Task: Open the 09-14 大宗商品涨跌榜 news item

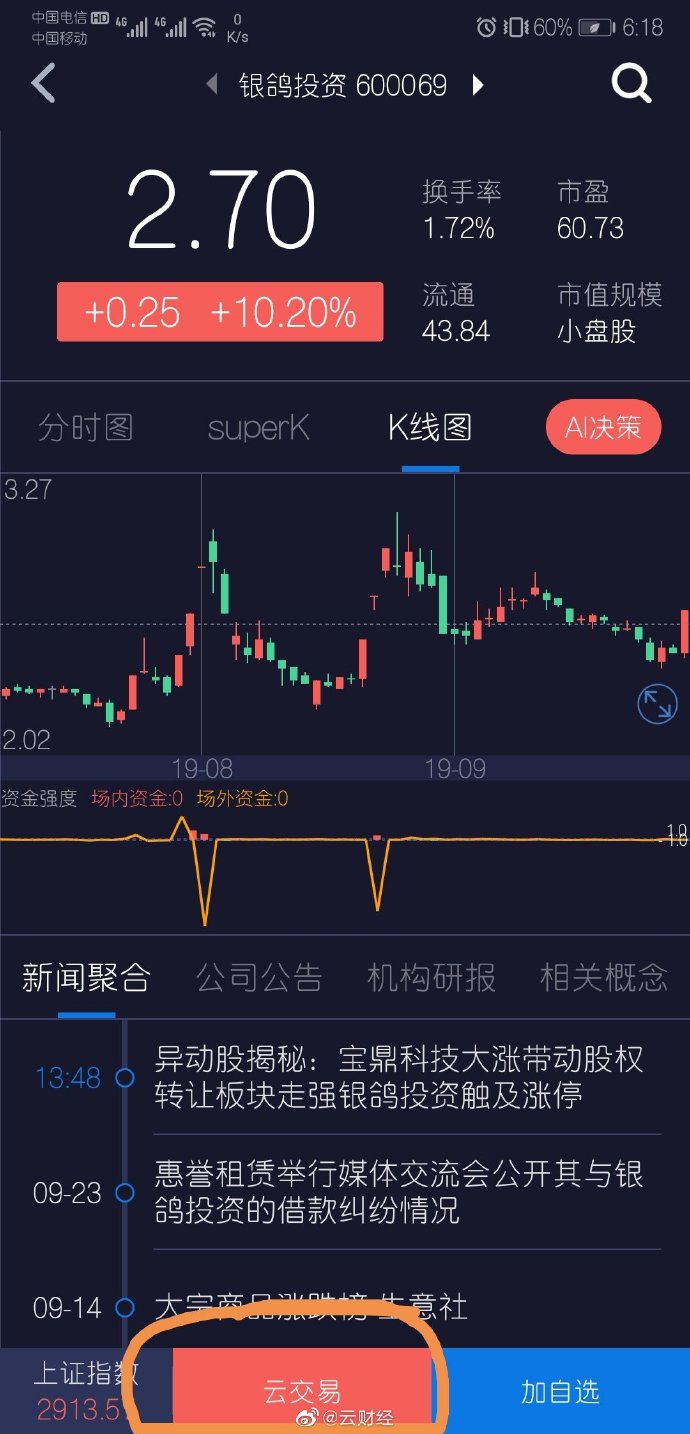Action: pyautogui.click(x=312, y=1306)
